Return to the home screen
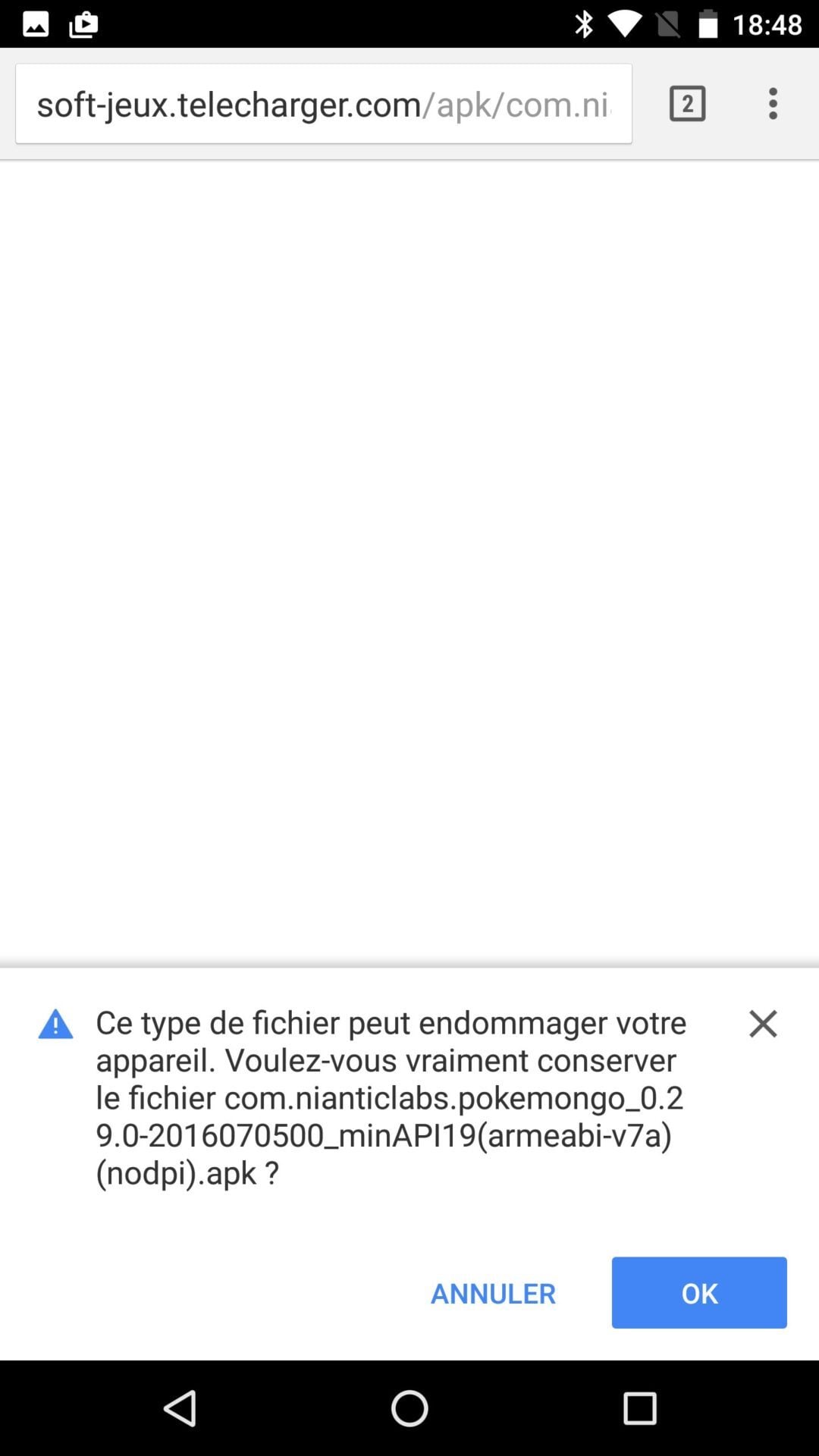The height and width of the screenshot is (1456, 819). point(409,1408)
